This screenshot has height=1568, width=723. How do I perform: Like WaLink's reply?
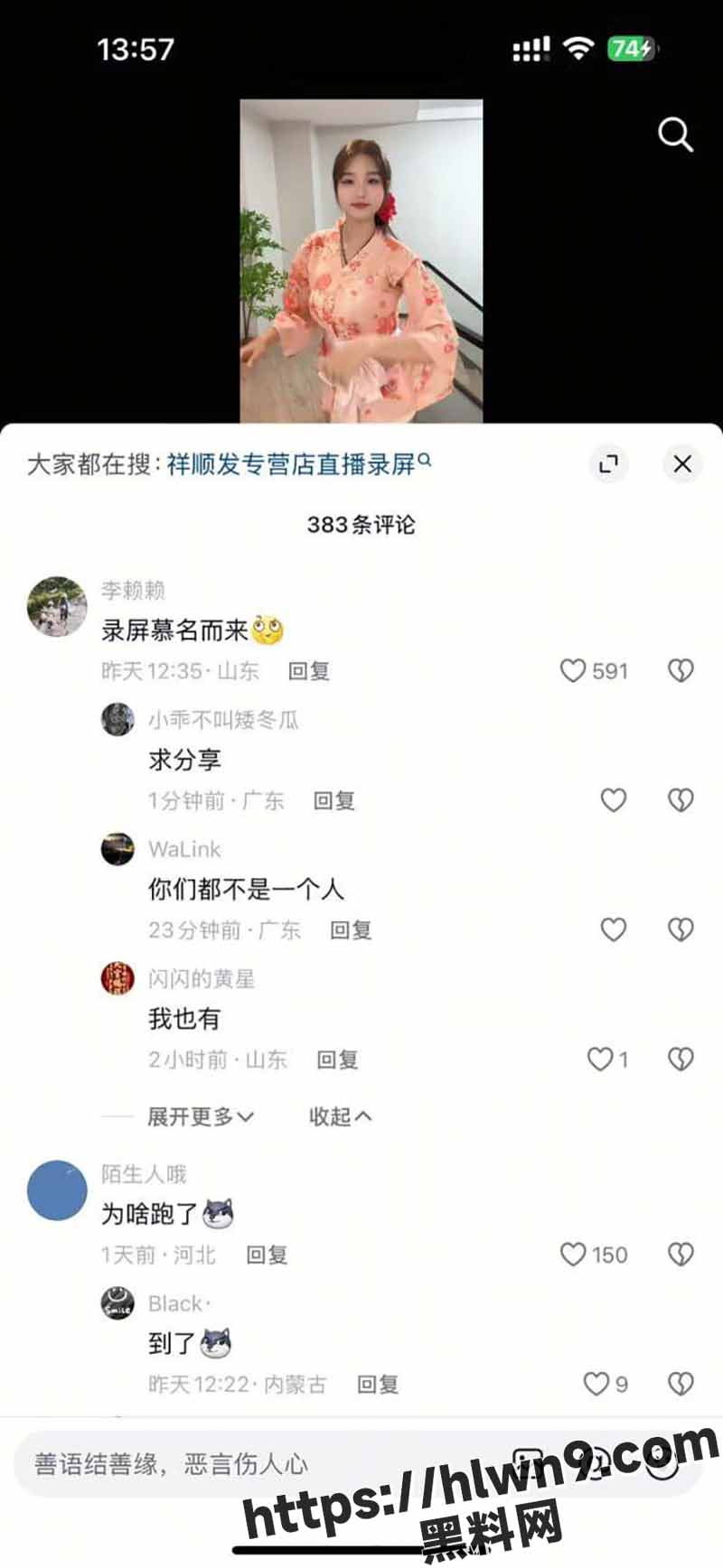(x=614, y=930)
